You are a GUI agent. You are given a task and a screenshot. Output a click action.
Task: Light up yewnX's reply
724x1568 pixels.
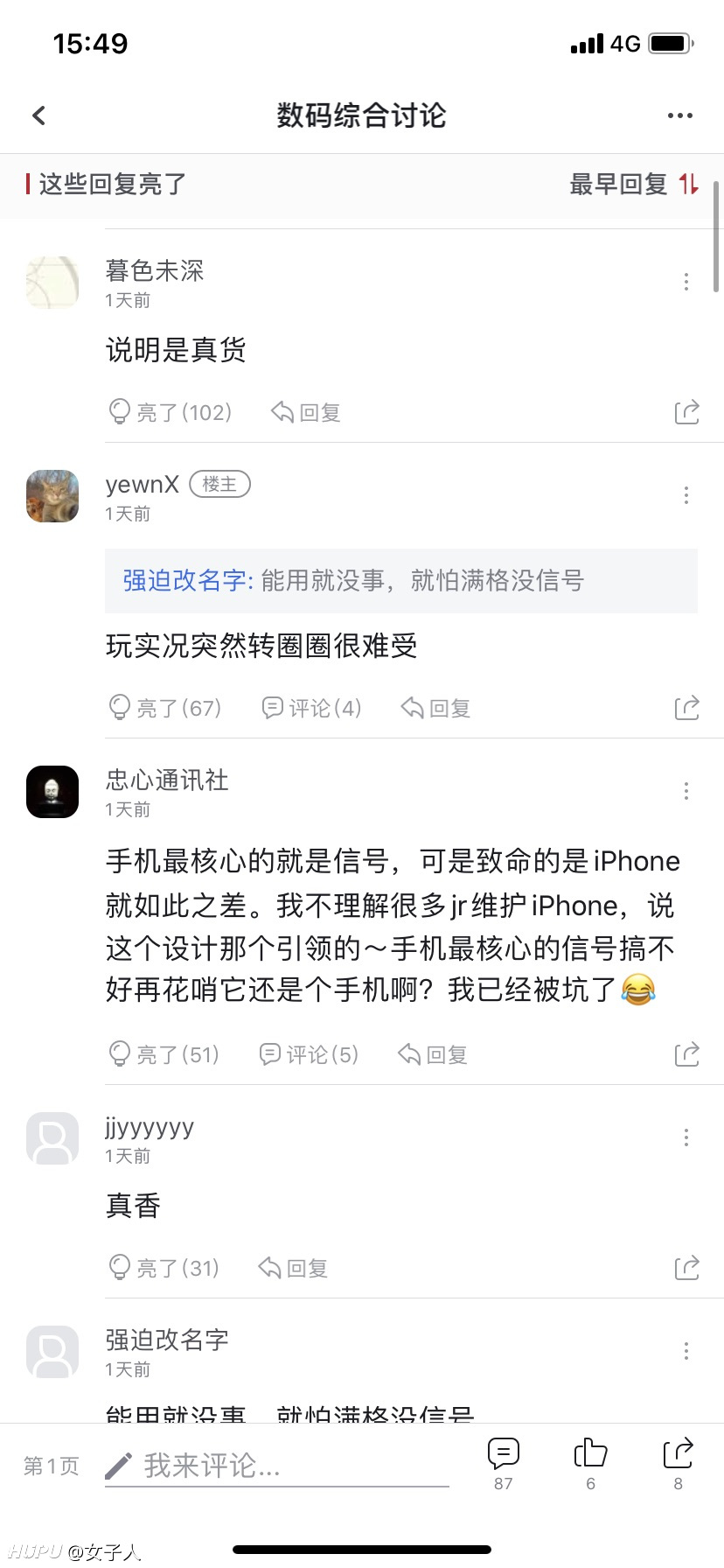tap(164, 708)
